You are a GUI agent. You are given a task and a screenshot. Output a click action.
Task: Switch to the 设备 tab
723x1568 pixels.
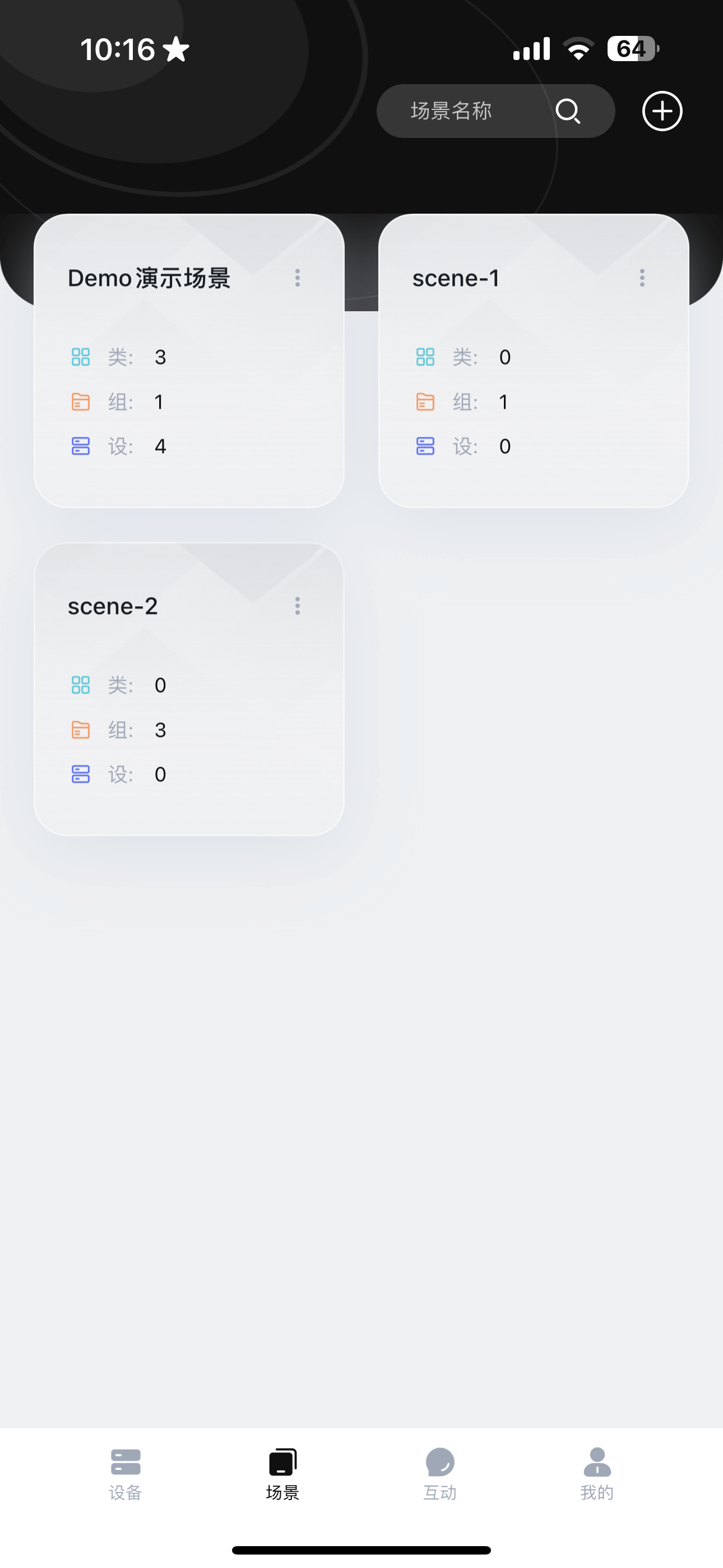pyautogui.click(x=126, y=1474)
